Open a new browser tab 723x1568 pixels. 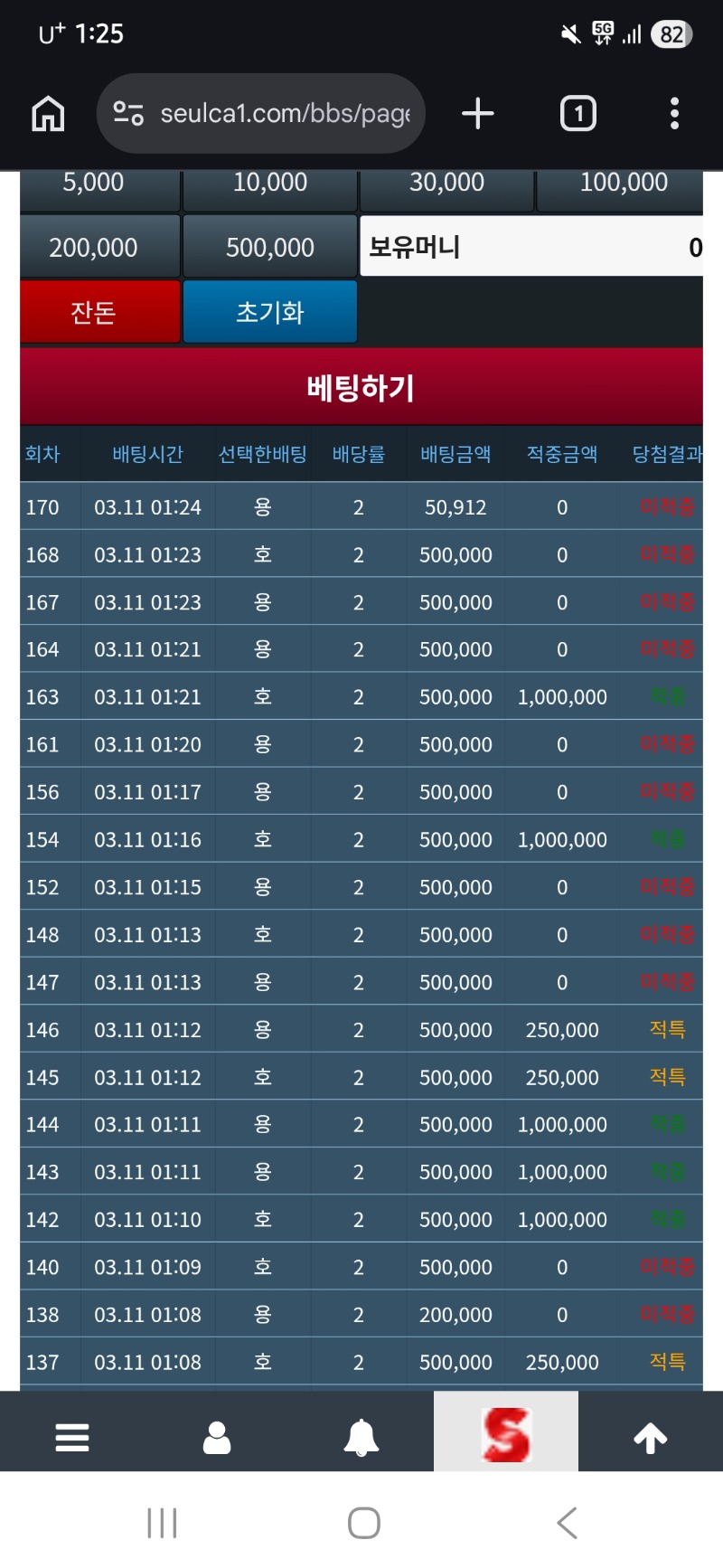pyautogui.click(x=477, y=114)
